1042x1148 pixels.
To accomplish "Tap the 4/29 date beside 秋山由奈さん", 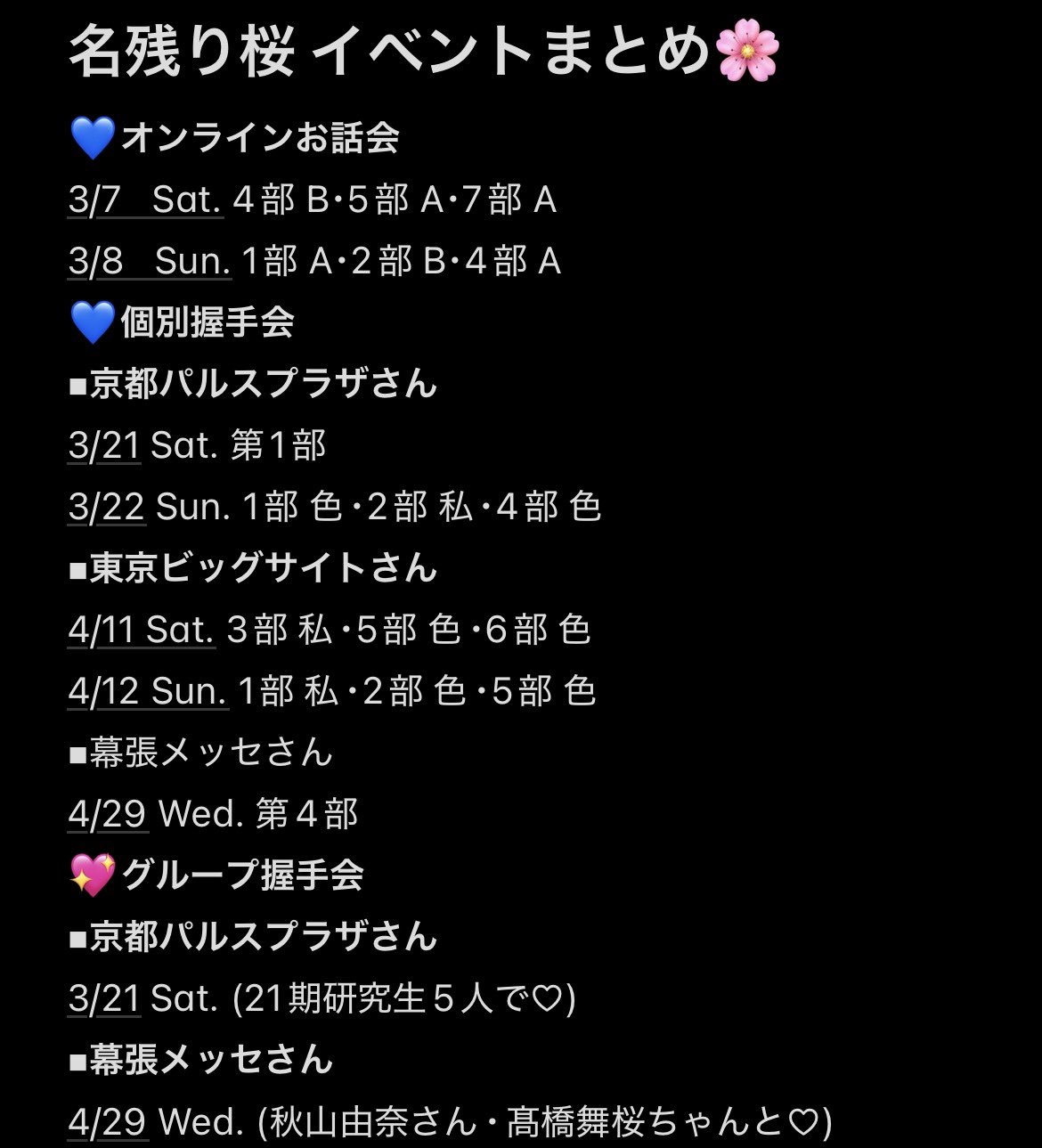I will (107, 1122).
